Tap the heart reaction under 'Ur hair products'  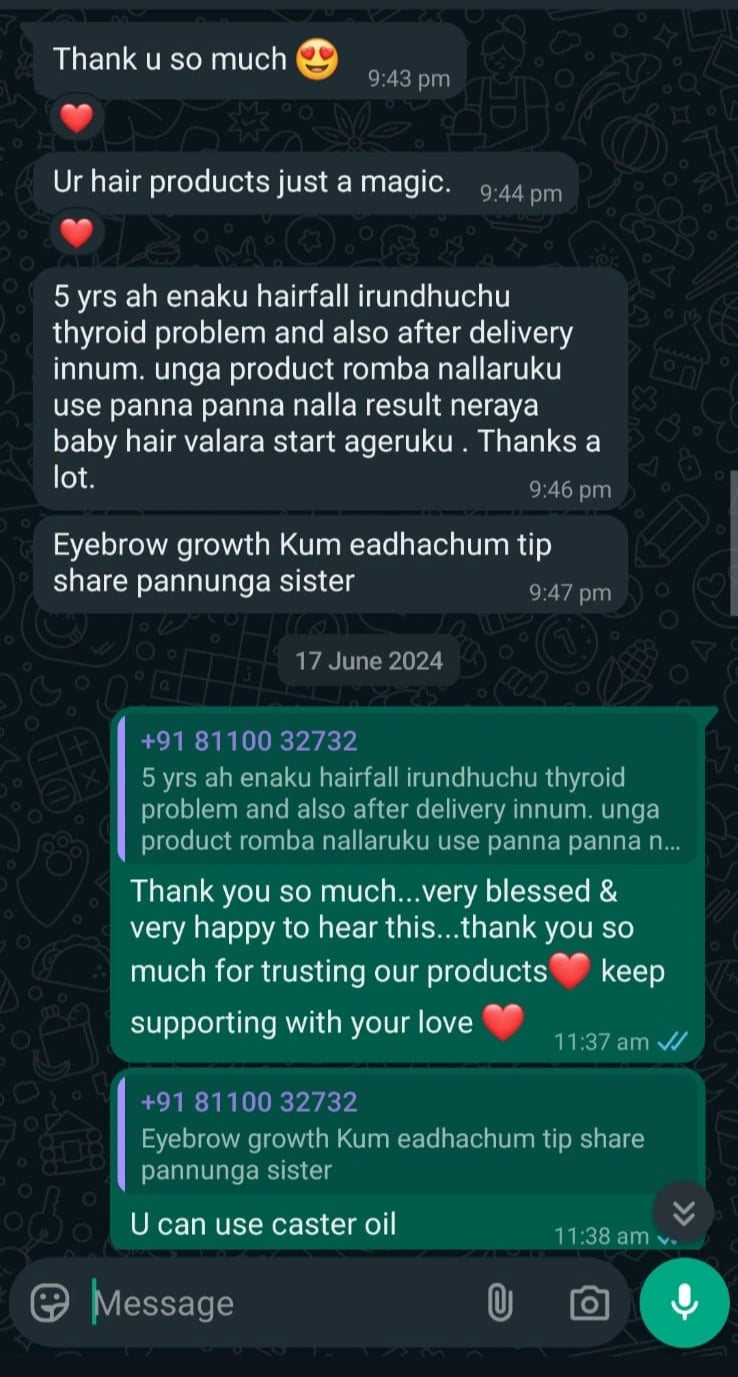click(x=76, y=234)
